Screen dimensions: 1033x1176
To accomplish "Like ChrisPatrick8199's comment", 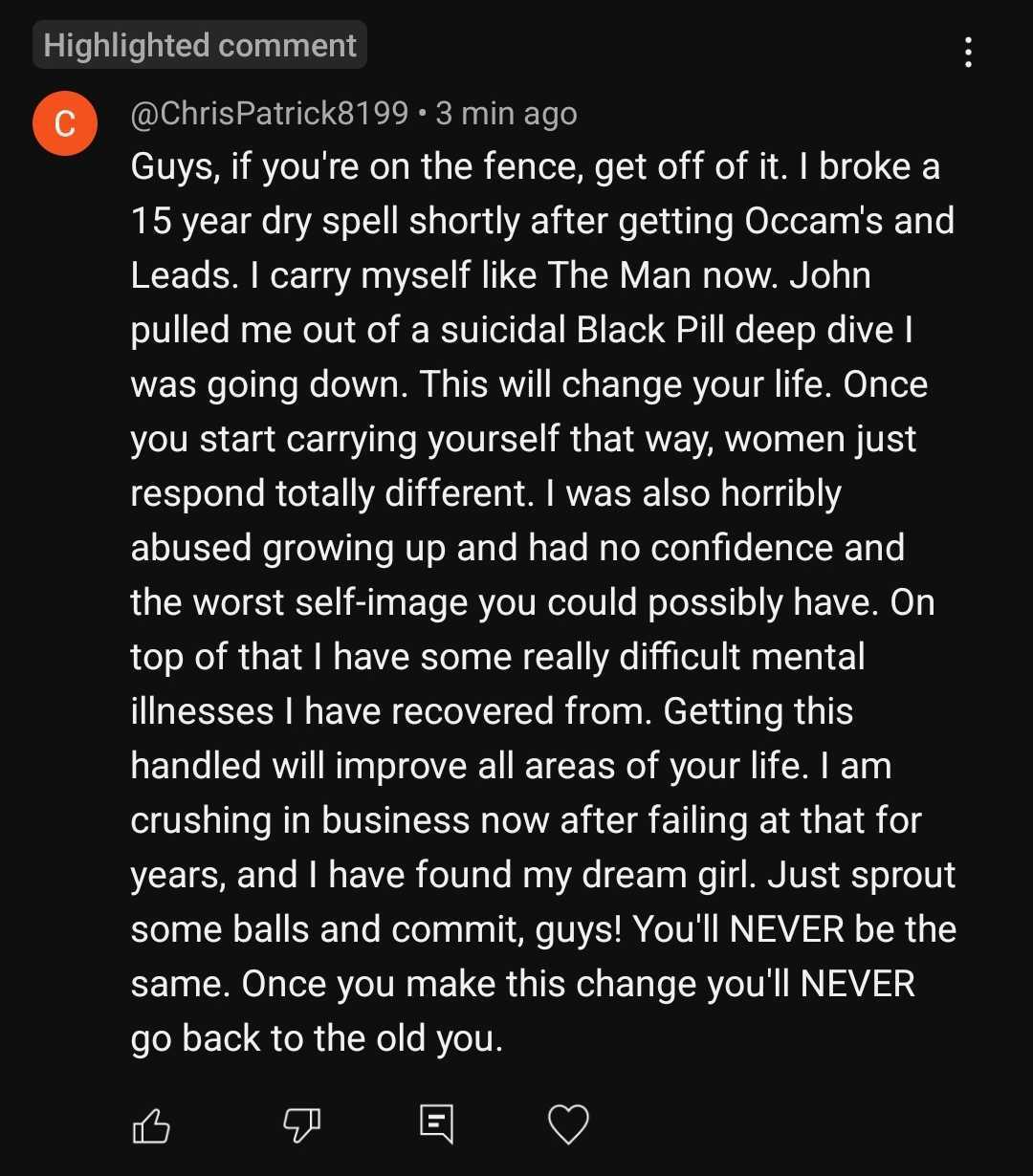I will coord(151,1124).
